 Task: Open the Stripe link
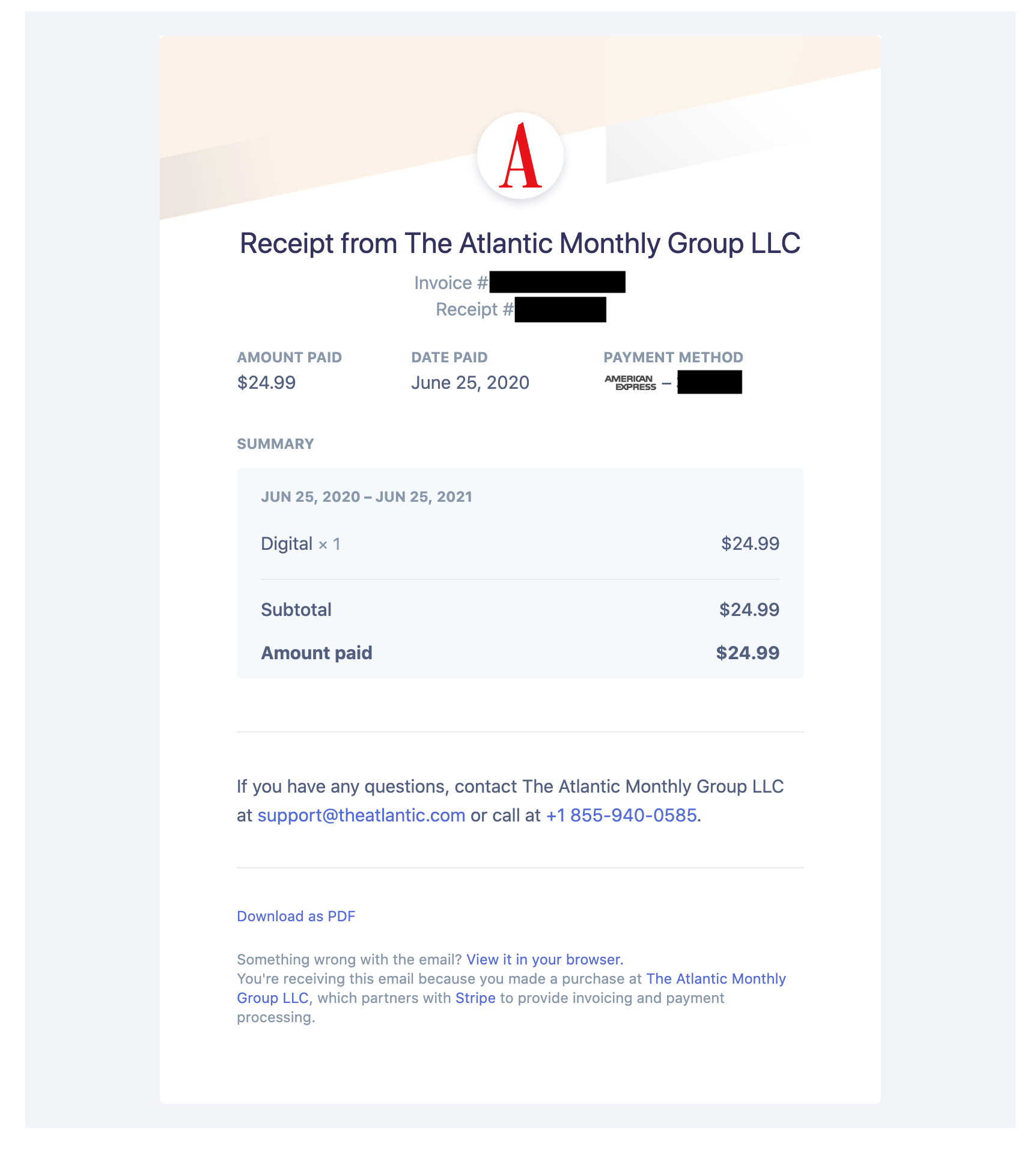[475, 998]
